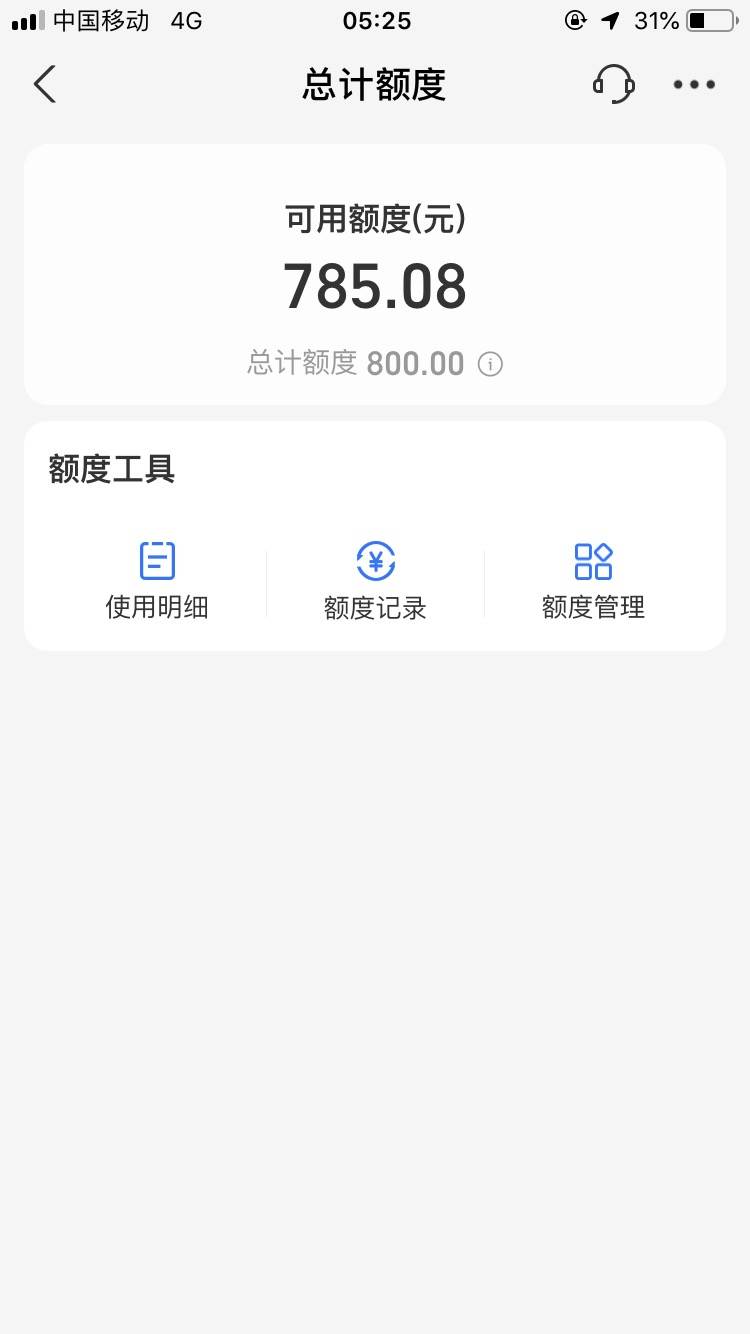The width and height of the screenshot is (750, 1334).
Task: Open 使用明细 usage details
Action: tap(157, 581)
